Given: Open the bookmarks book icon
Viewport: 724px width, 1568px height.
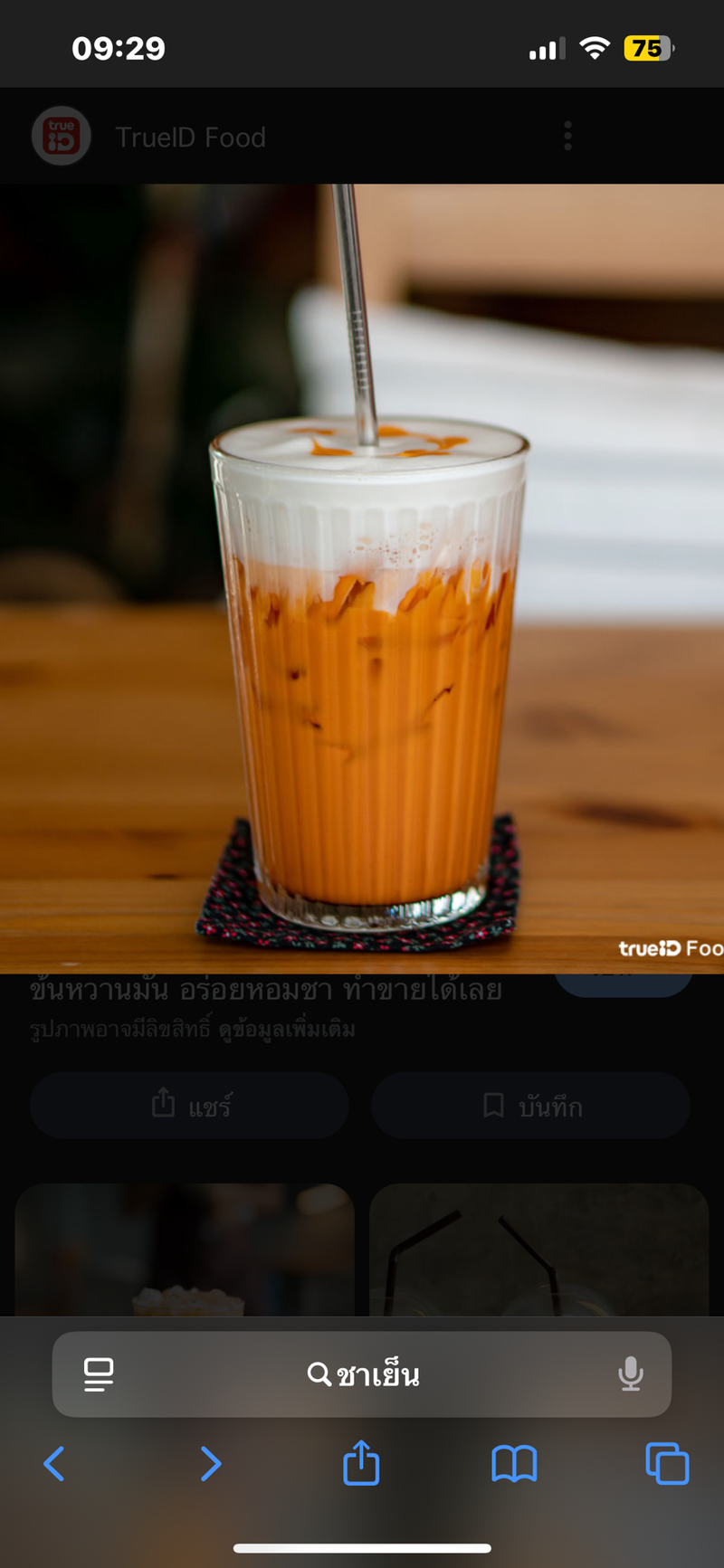Looking at the screenshot, I should pyautogui.click(x=514, y=1463).
